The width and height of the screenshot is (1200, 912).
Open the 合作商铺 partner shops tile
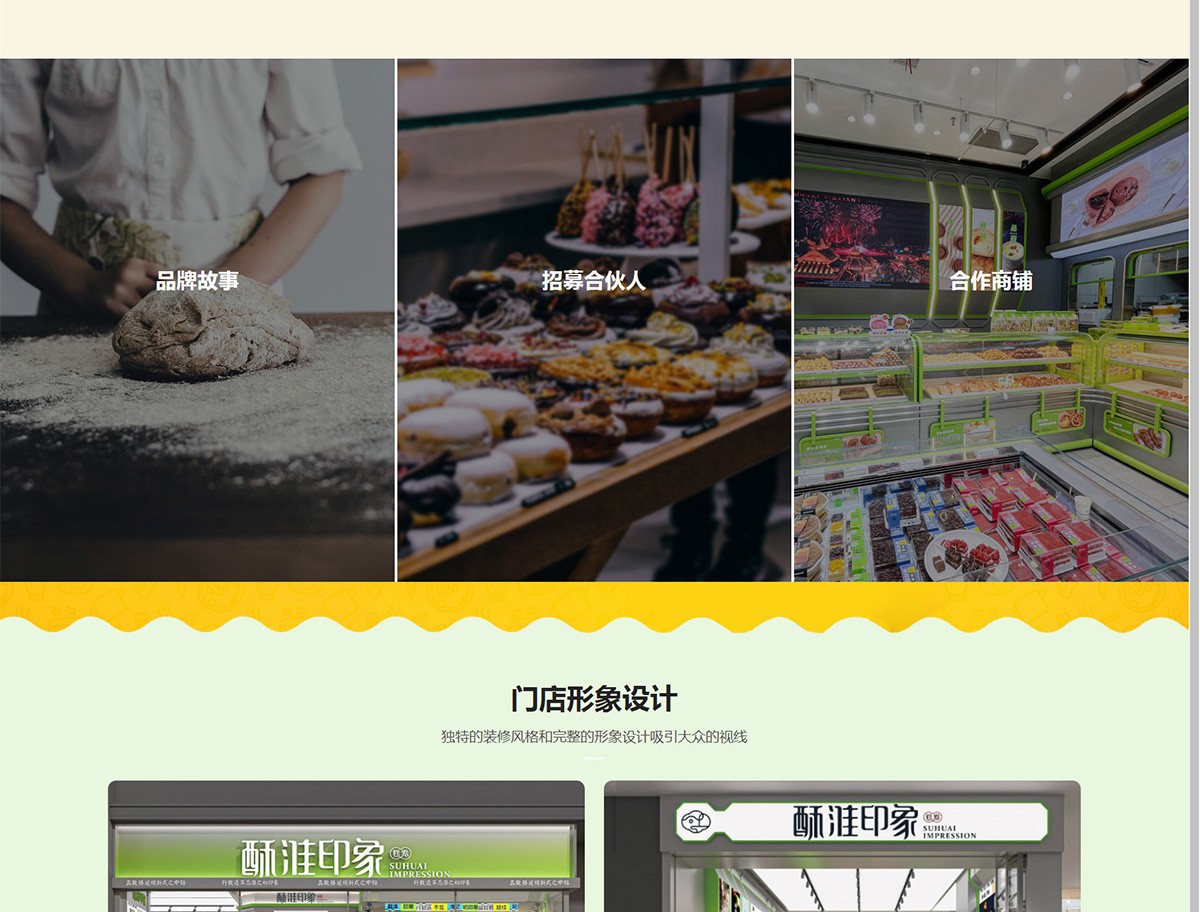[x=991, y=320]
